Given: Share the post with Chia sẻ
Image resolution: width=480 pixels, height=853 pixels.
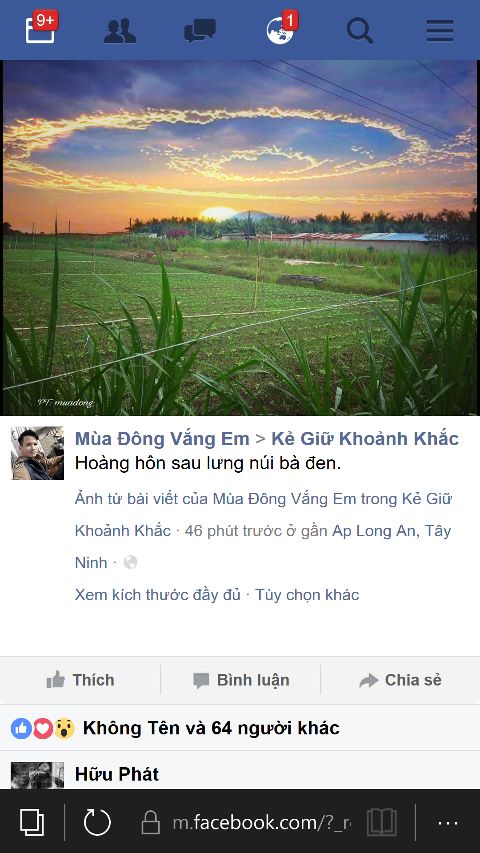Looking at the screenshot, I should point(400,680).
